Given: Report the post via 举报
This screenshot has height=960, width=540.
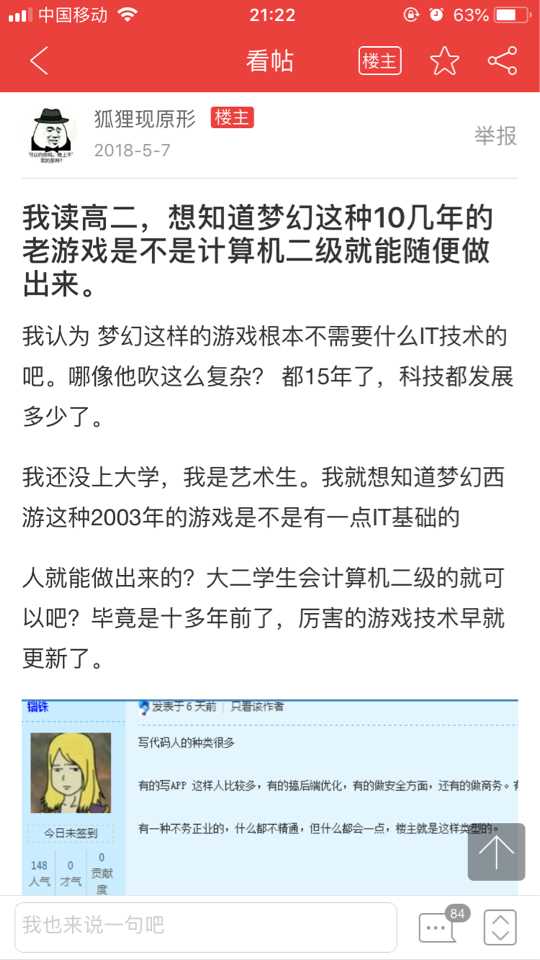Looking at the screenshot, I should (x=495, y=135).
